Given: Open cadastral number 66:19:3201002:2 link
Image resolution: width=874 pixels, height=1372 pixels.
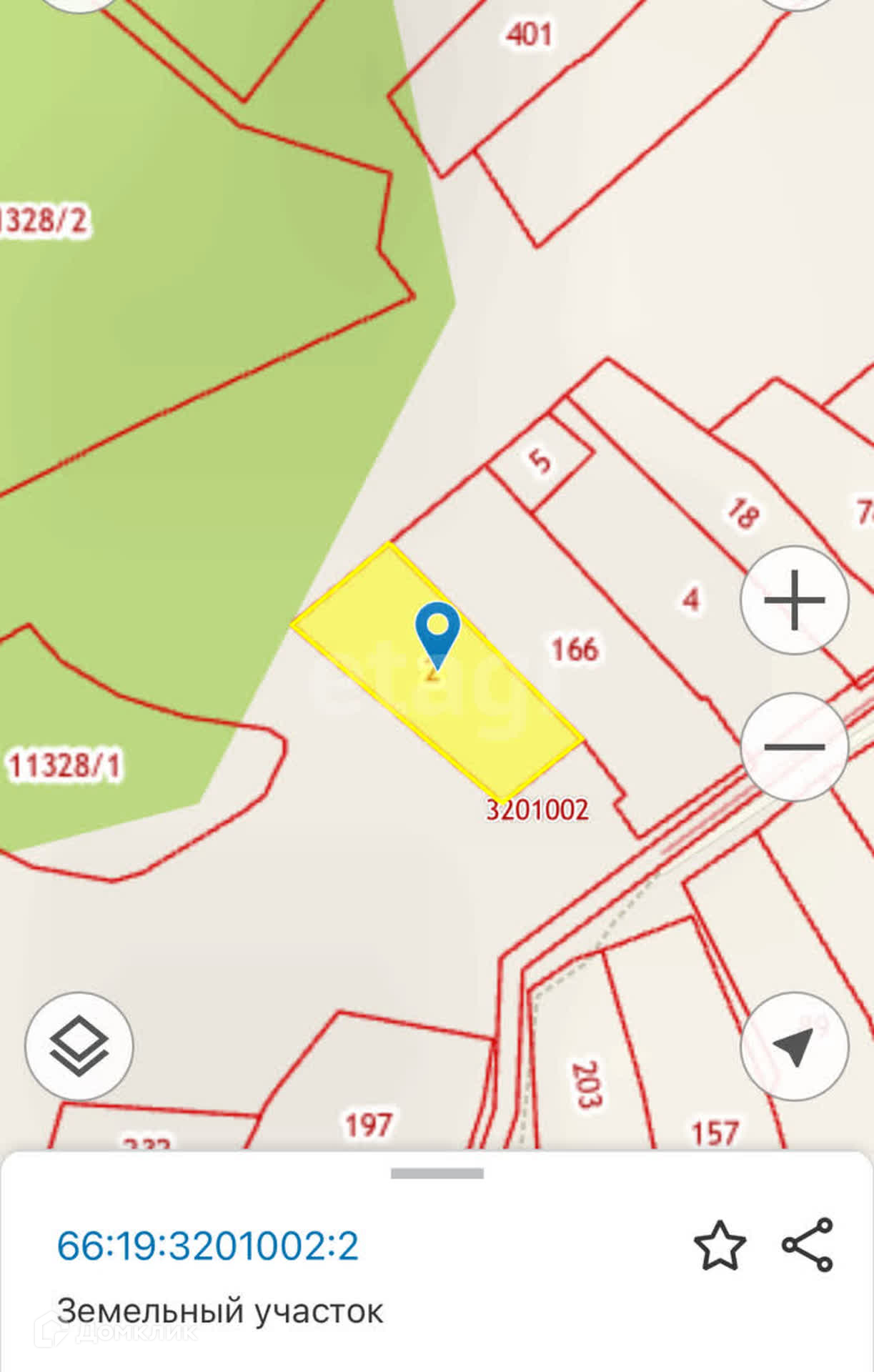Looking at the screenshot, I should tap(207, 1246).
